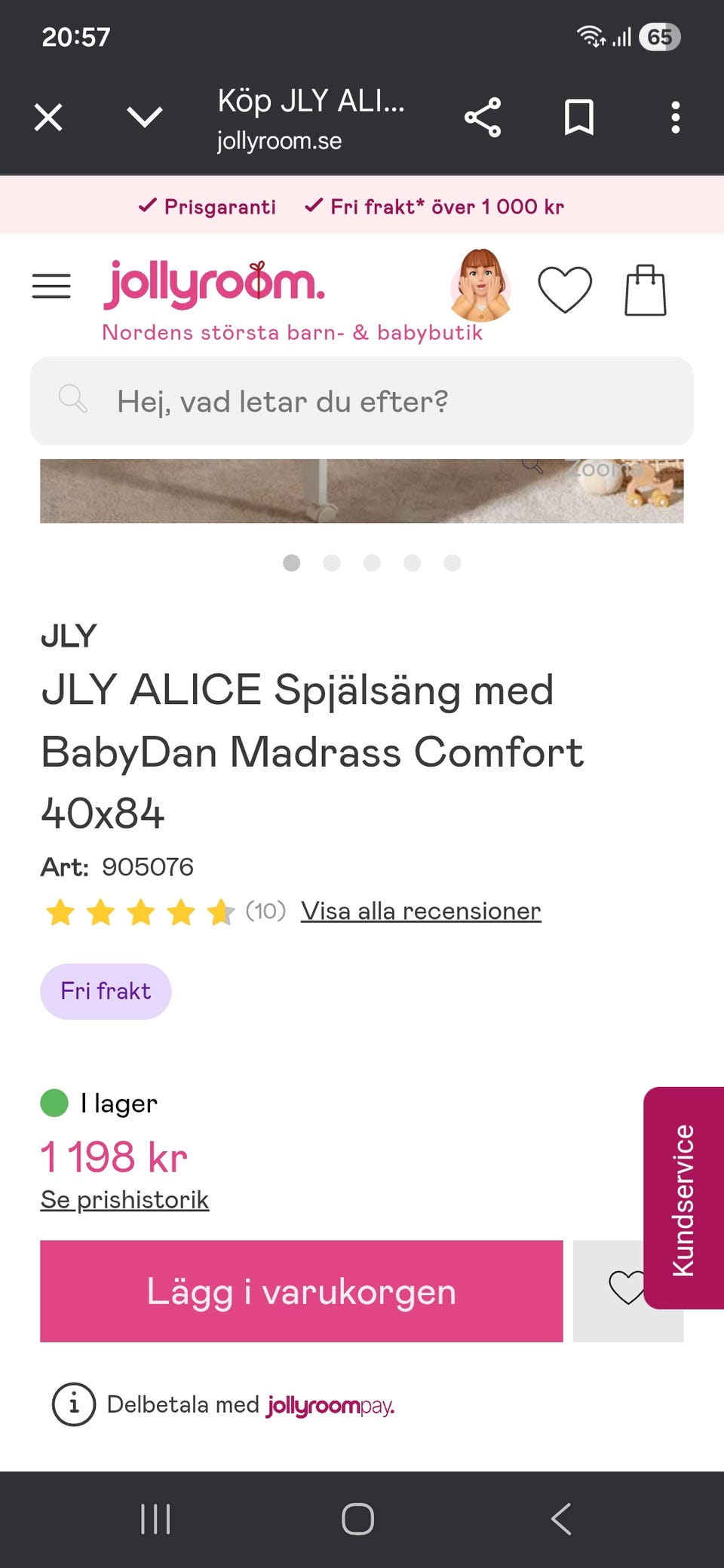This screenshot has width=724, height=1568.
Task: Bookmark this page
Action: tap(578, 117)
